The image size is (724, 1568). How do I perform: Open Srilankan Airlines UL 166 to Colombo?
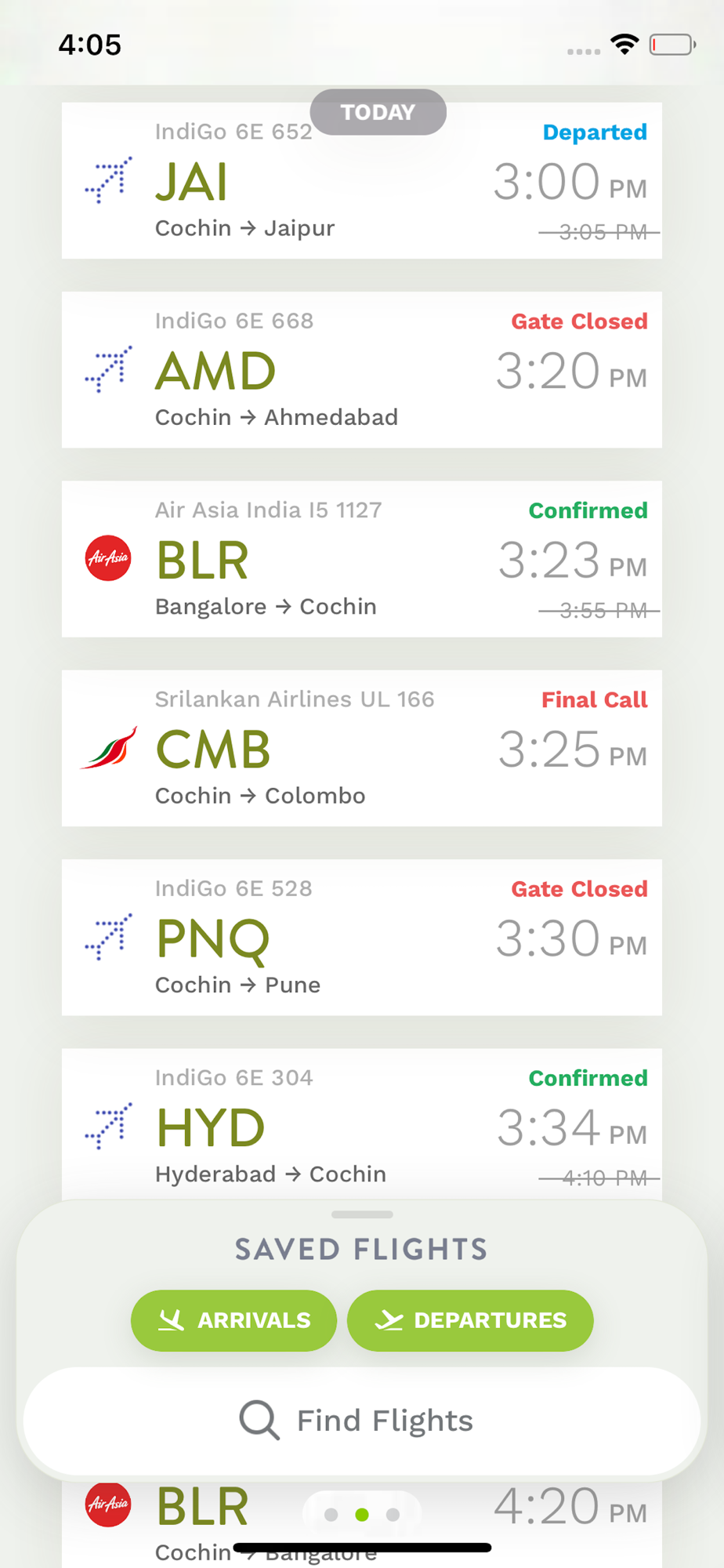pyautogui.click(x=362, y=748)
